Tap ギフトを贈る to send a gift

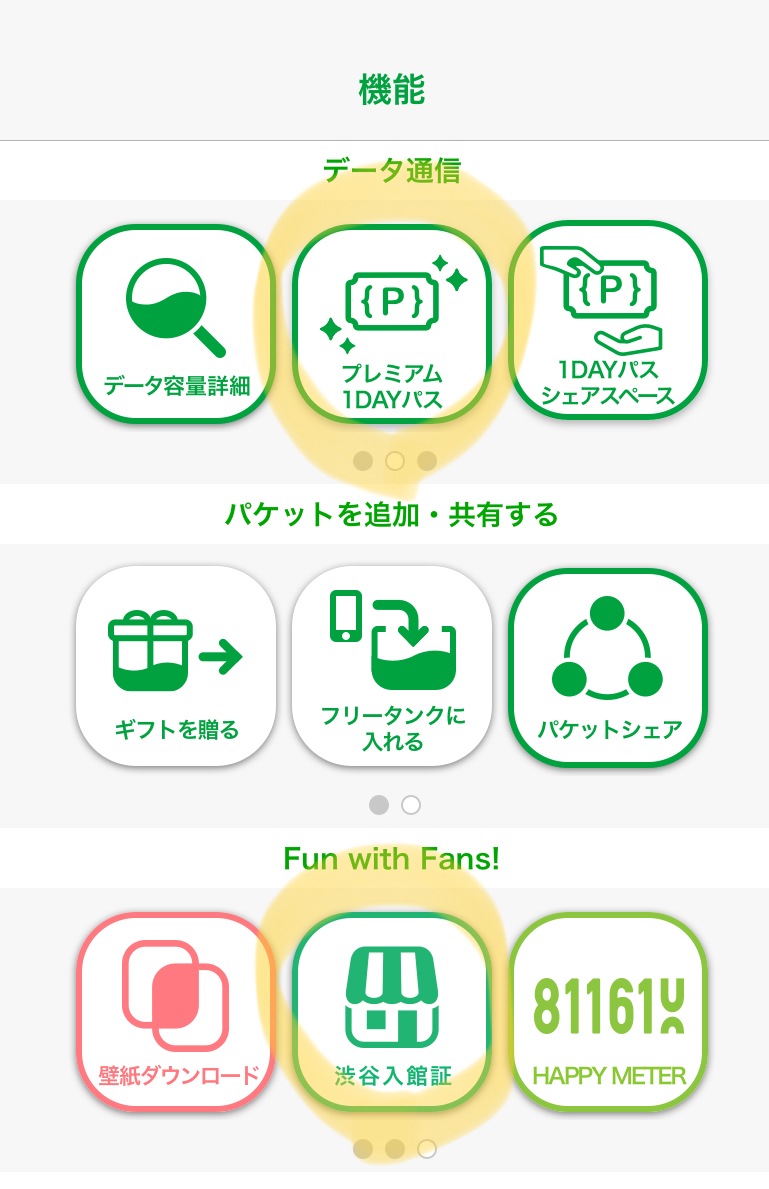pos(176,667)
